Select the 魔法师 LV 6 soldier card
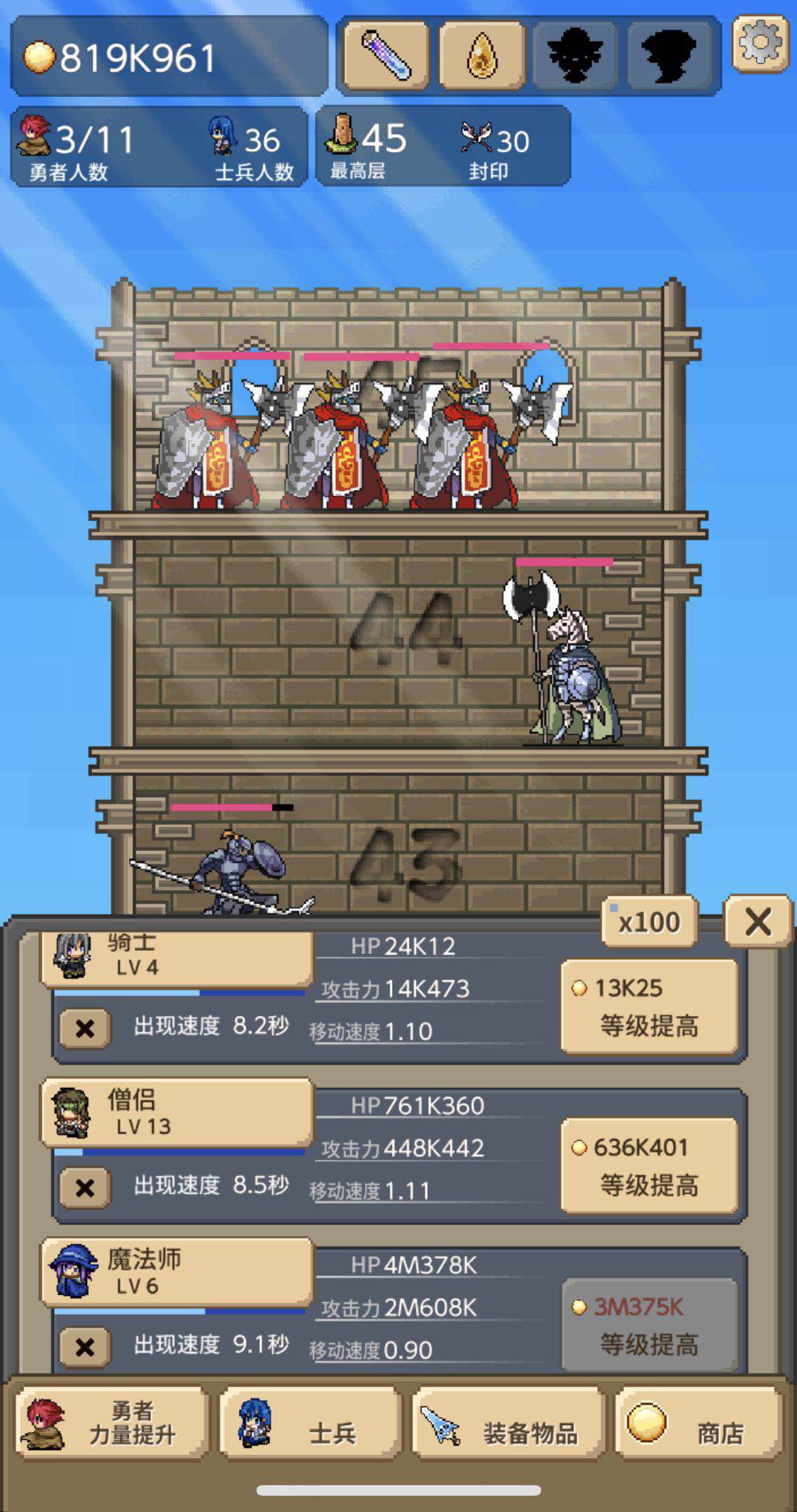 tap(177, 1272)
